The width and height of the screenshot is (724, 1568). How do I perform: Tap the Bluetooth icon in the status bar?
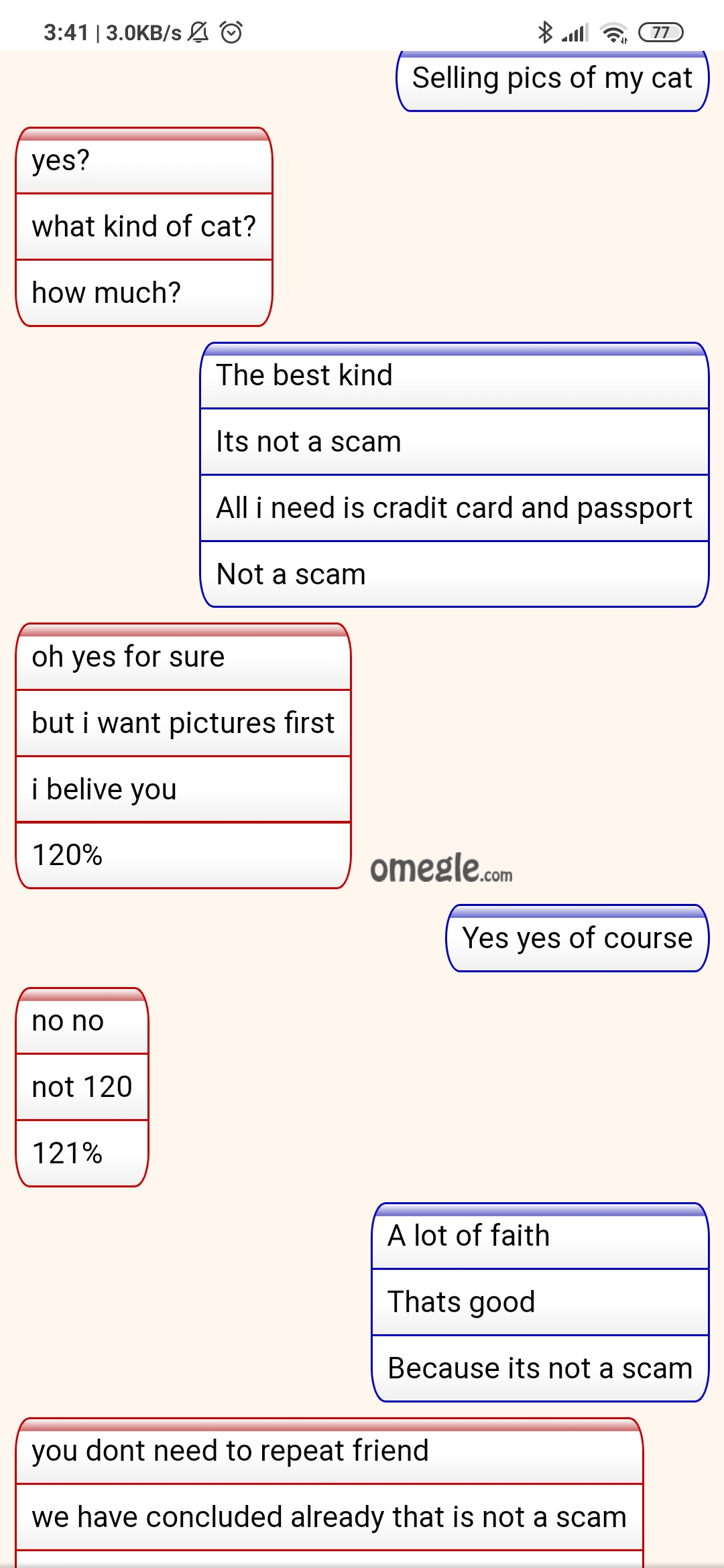click(544, 31)
